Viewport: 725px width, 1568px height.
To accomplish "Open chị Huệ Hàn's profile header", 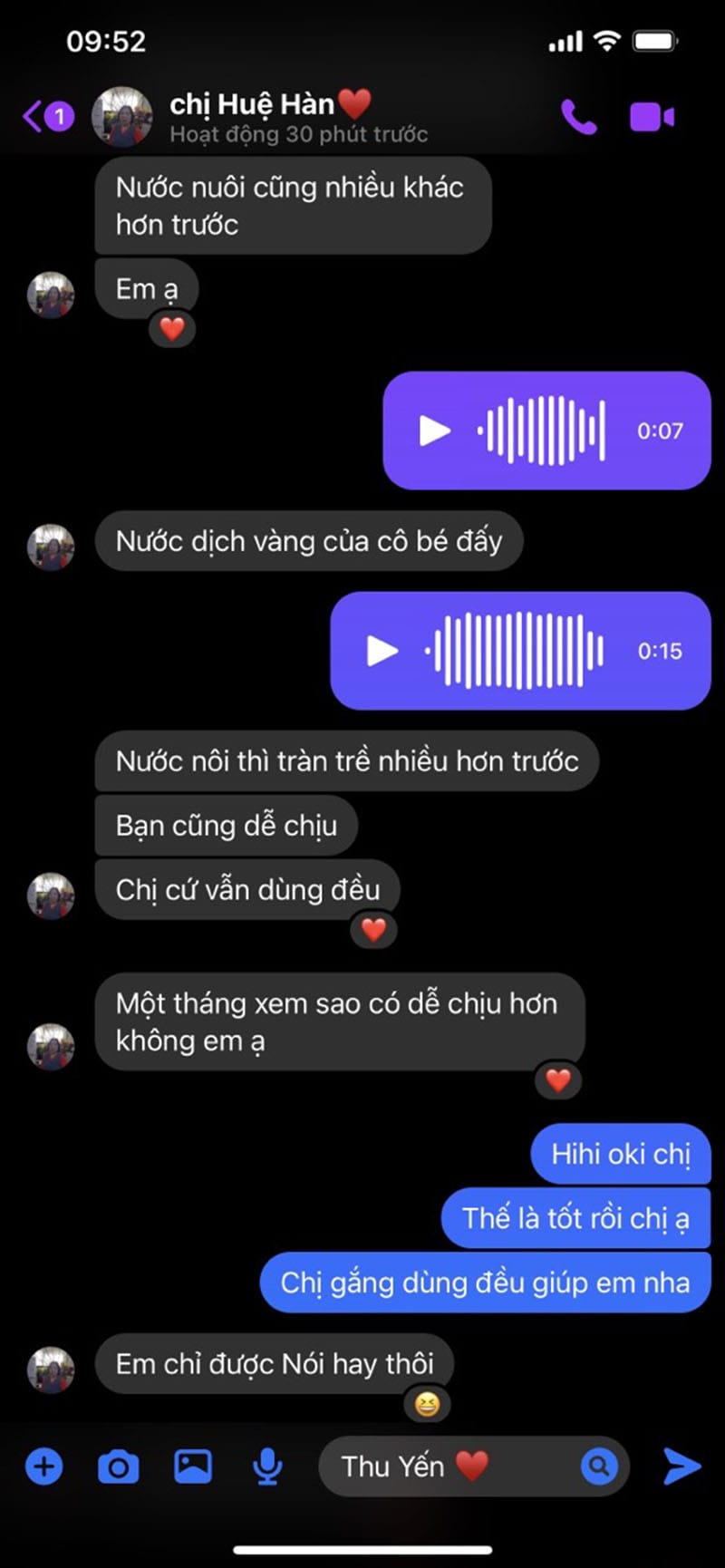I will tap(270, 117).
